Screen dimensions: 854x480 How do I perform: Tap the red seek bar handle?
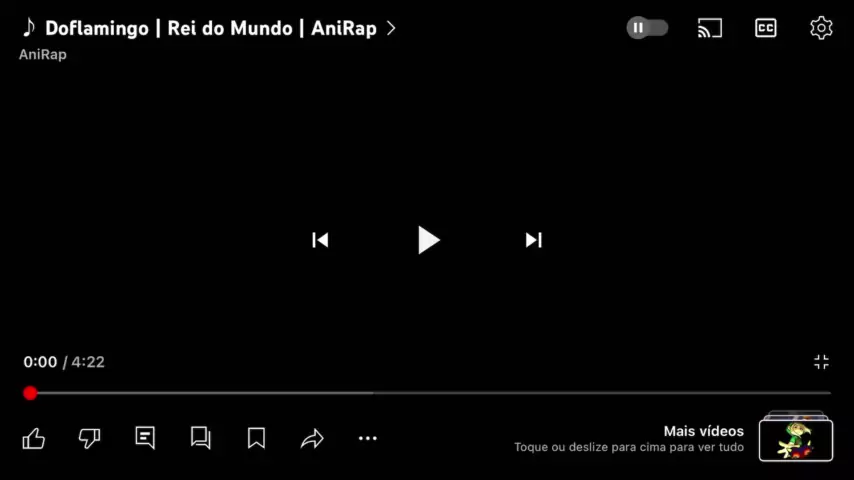coord(30,393)
